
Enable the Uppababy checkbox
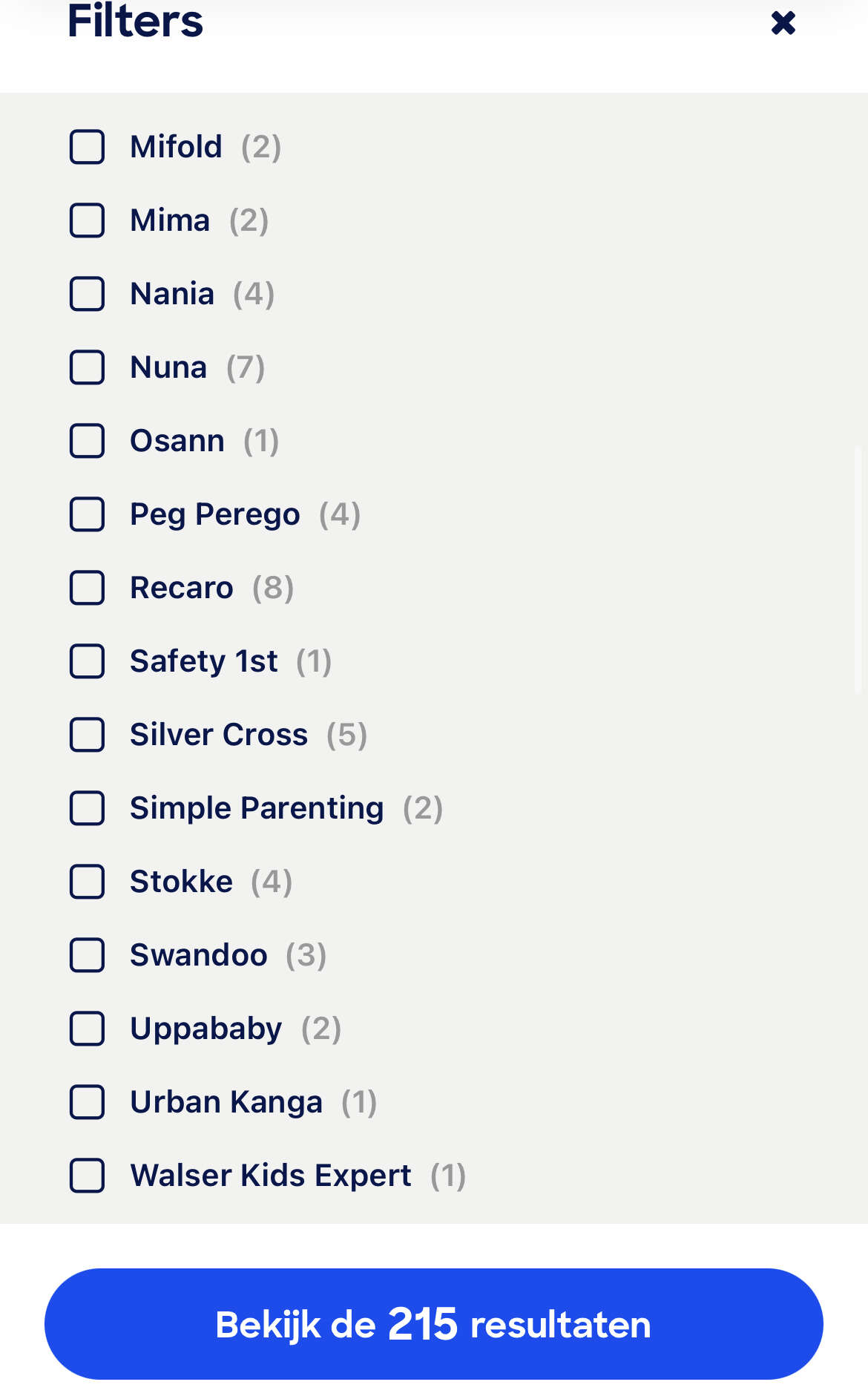click(88, 1029)
